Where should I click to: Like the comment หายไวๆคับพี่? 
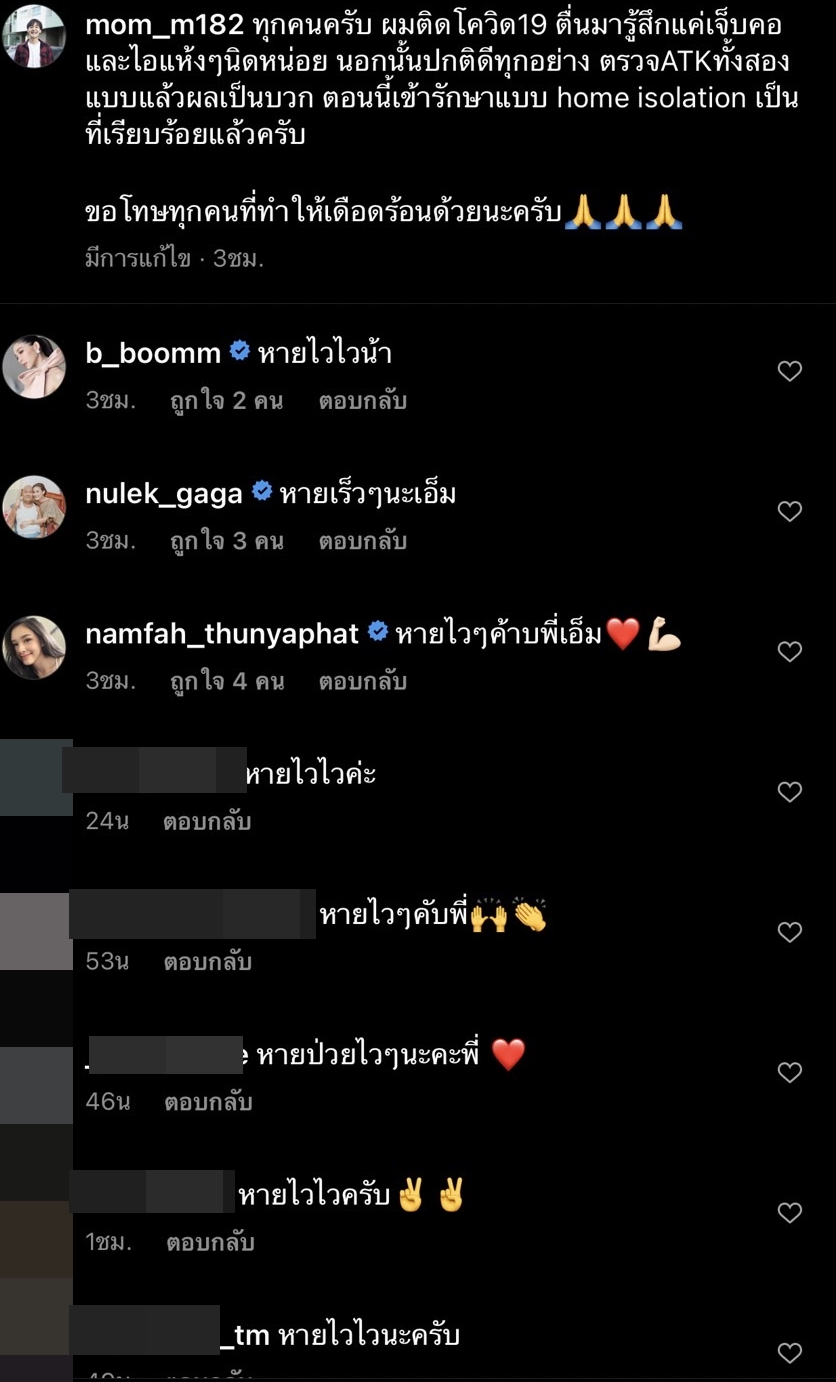(x=790, y=932)
